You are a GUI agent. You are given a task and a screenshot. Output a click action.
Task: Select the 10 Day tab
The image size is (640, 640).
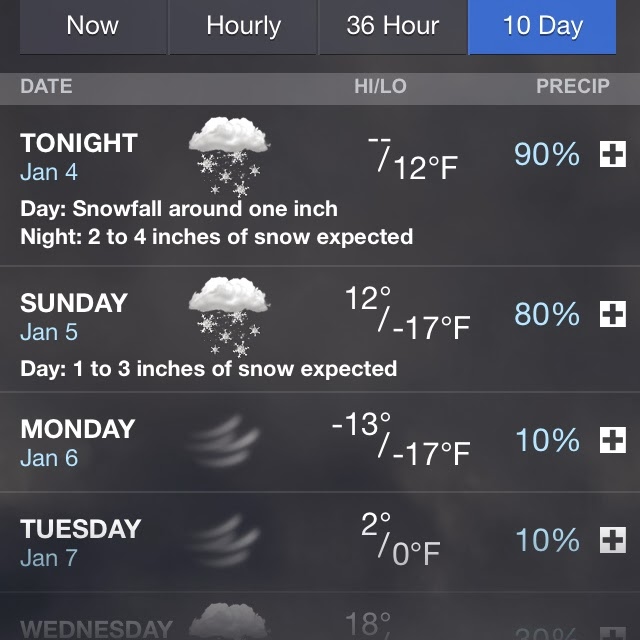[542, 26]
